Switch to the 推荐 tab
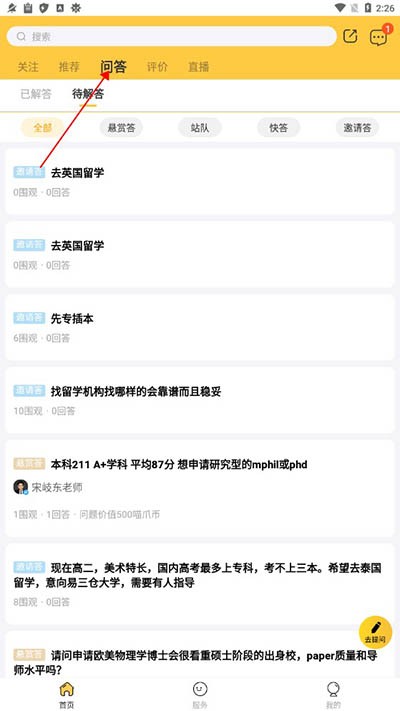400x711 pixels. tap(69, 67)
